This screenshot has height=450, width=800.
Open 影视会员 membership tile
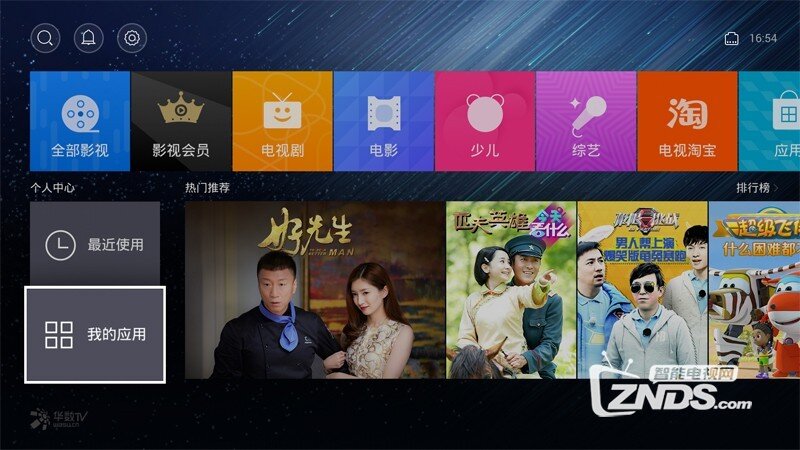(x=181, y=121)
